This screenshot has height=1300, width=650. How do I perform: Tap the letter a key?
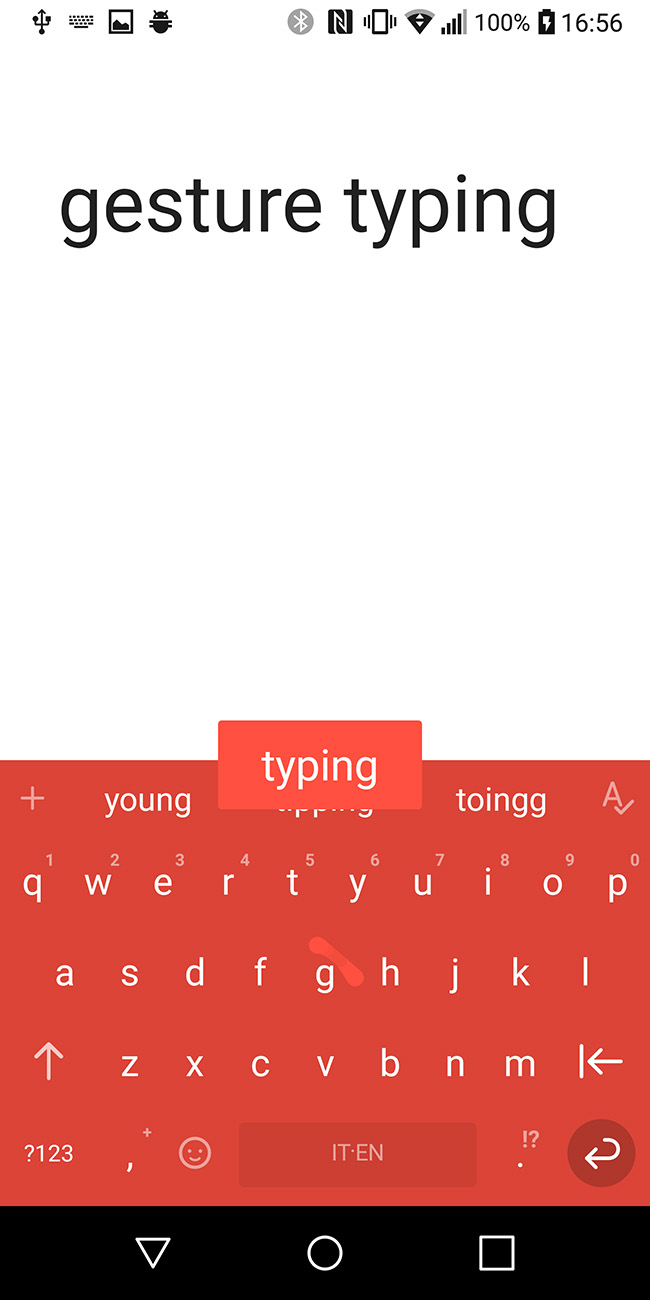[64, 973]
